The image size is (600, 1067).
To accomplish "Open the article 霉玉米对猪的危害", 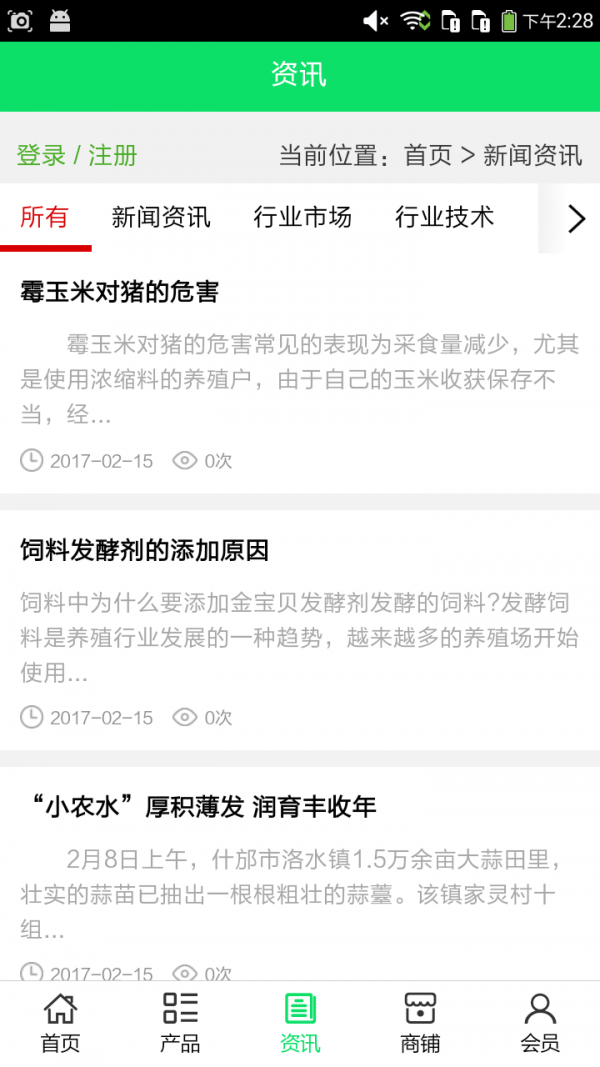I will (120, 293).
